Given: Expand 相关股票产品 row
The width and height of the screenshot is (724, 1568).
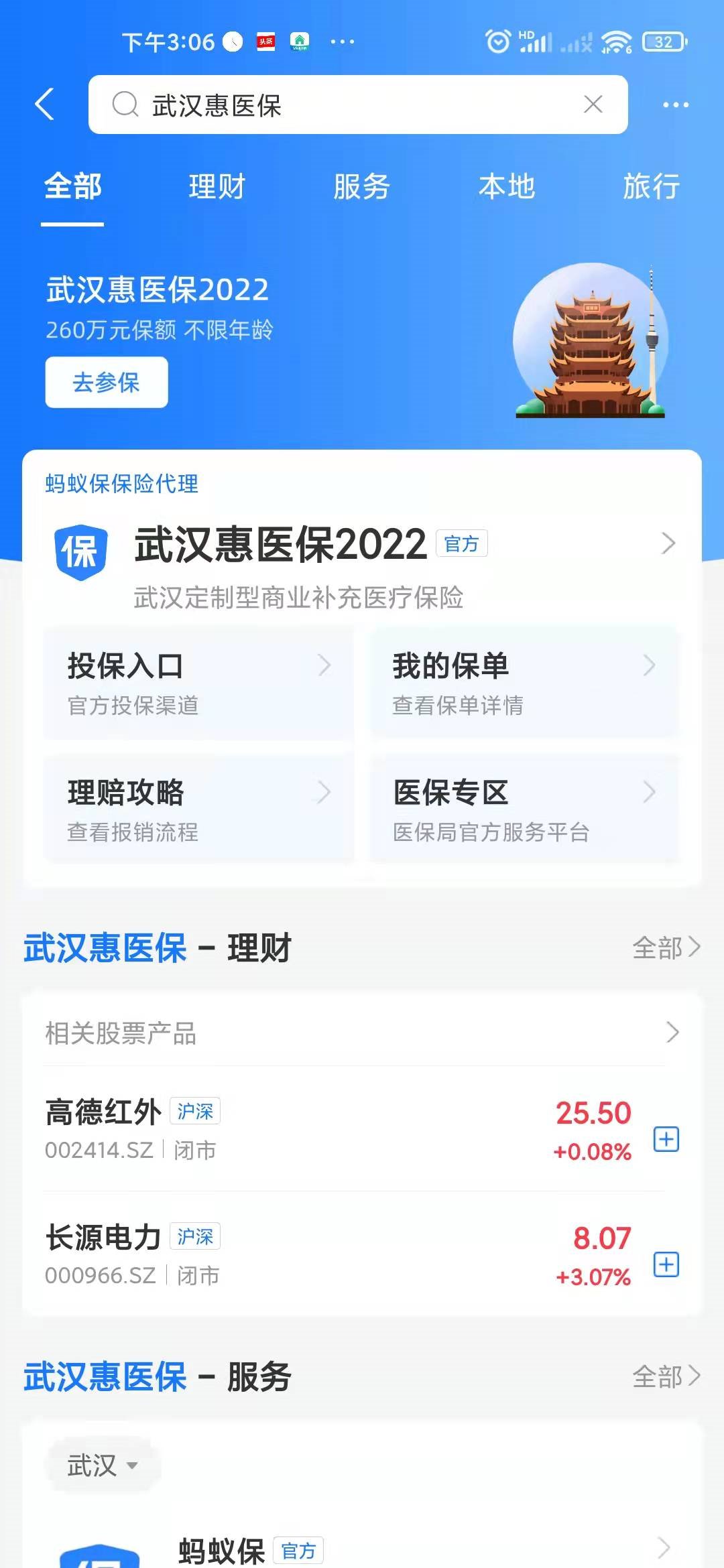Looking at the screenshot, I should coord(362,1033).
